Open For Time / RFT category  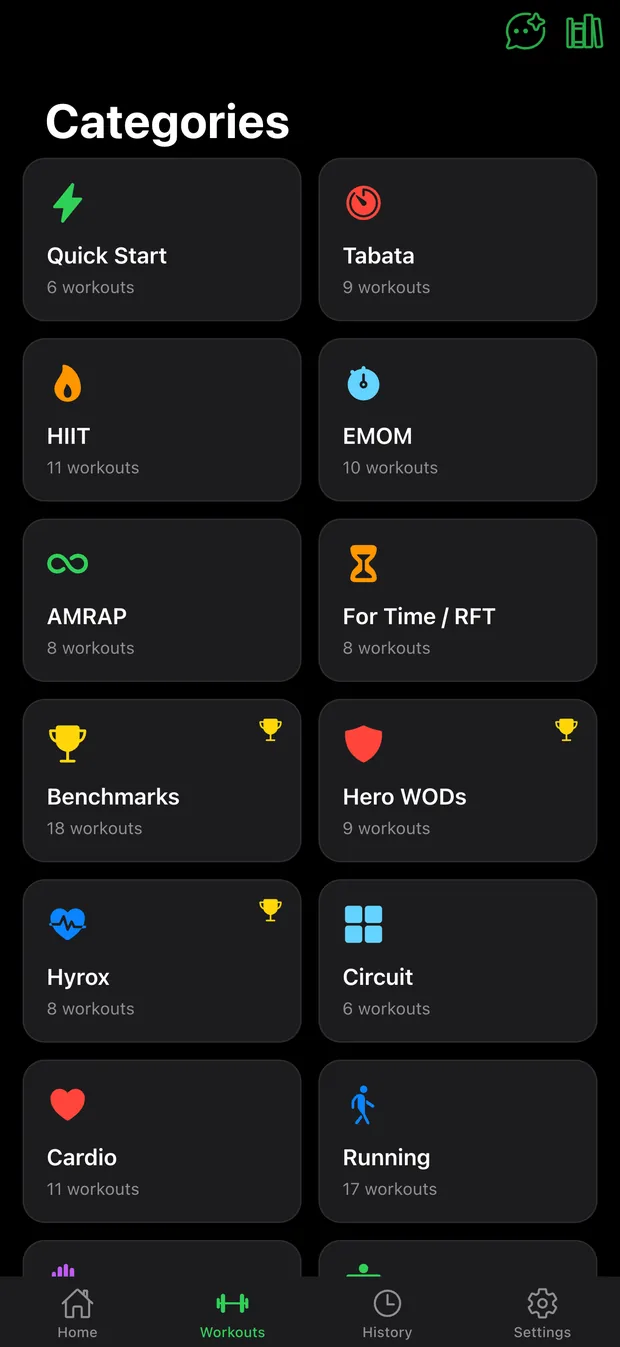click(x=458, y=600)
